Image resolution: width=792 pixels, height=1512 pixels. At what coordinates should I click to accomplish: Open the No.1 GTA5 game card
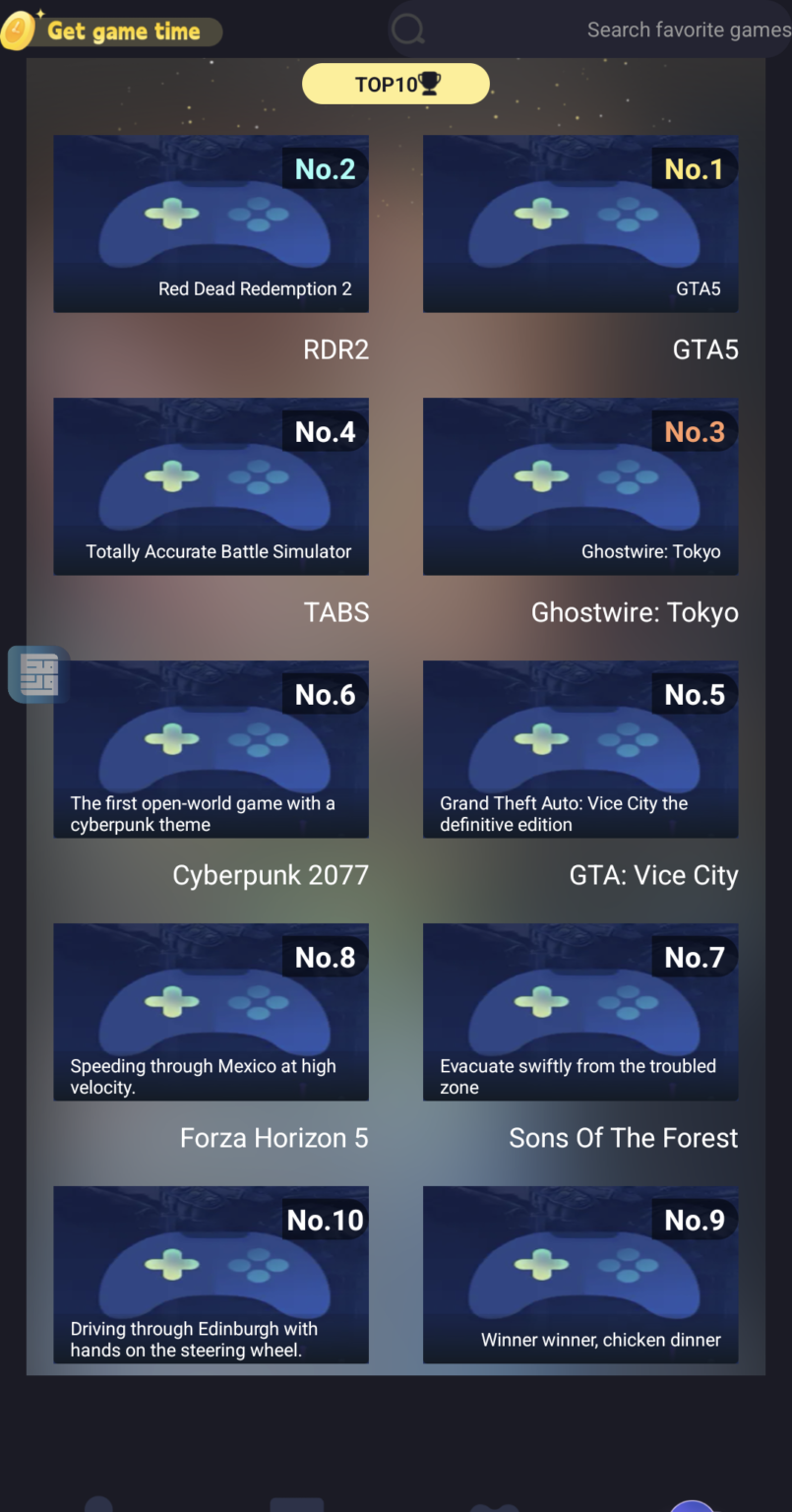[x=580, y=223]
